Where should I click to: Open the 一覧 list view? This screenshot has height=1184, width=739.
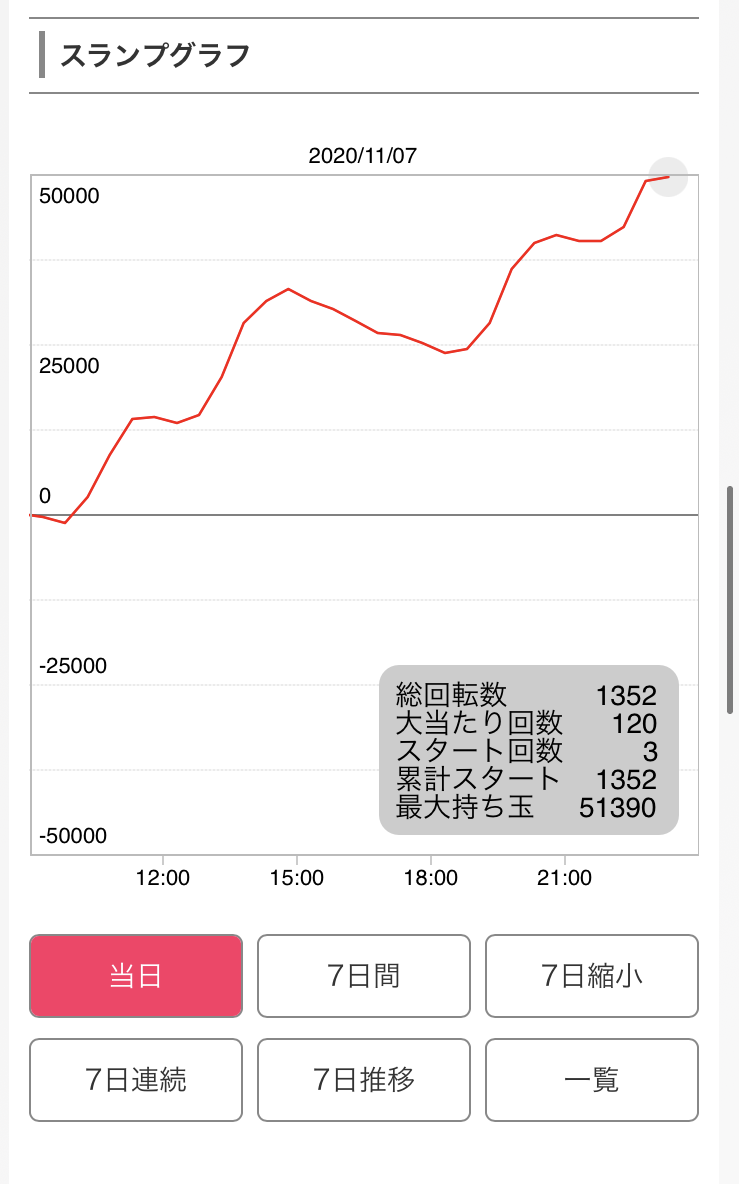pyautogui.click(x=592, y=1080)
